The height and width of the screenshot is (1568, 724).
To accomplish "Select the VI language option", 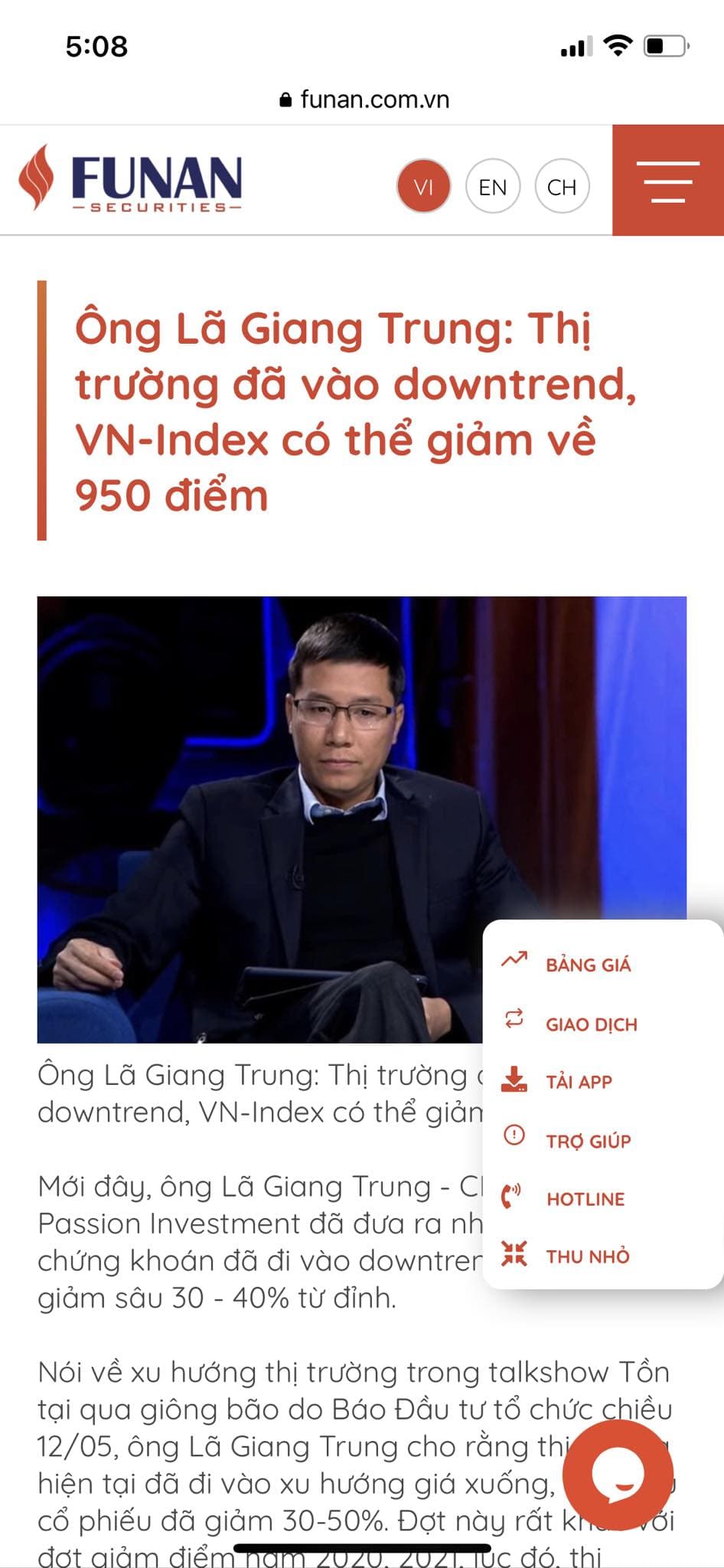I will [x=423, y=187].
